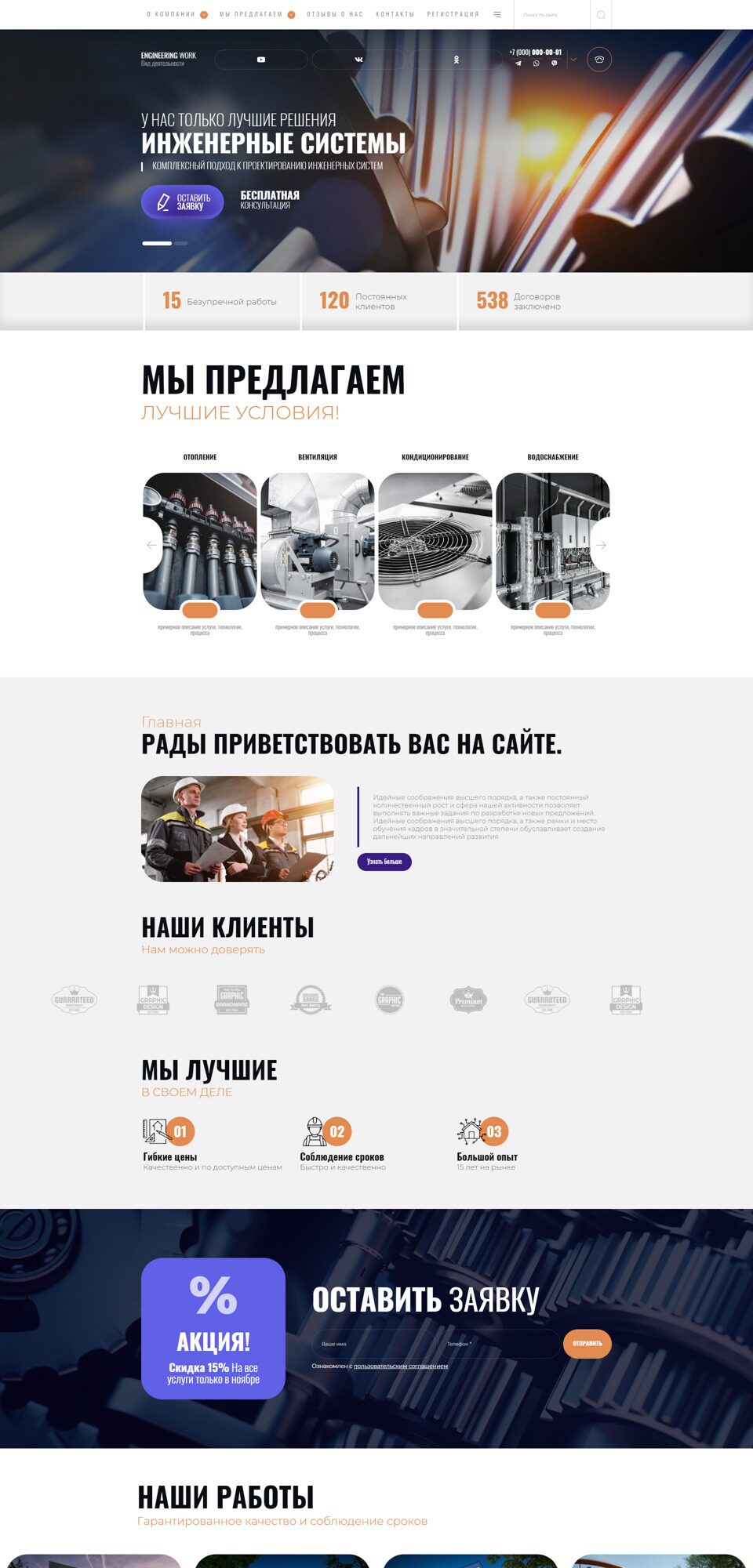Open the пользовательским соглашением link
This screenshot has height=1568, width=753.
[x=401, y=1366]
